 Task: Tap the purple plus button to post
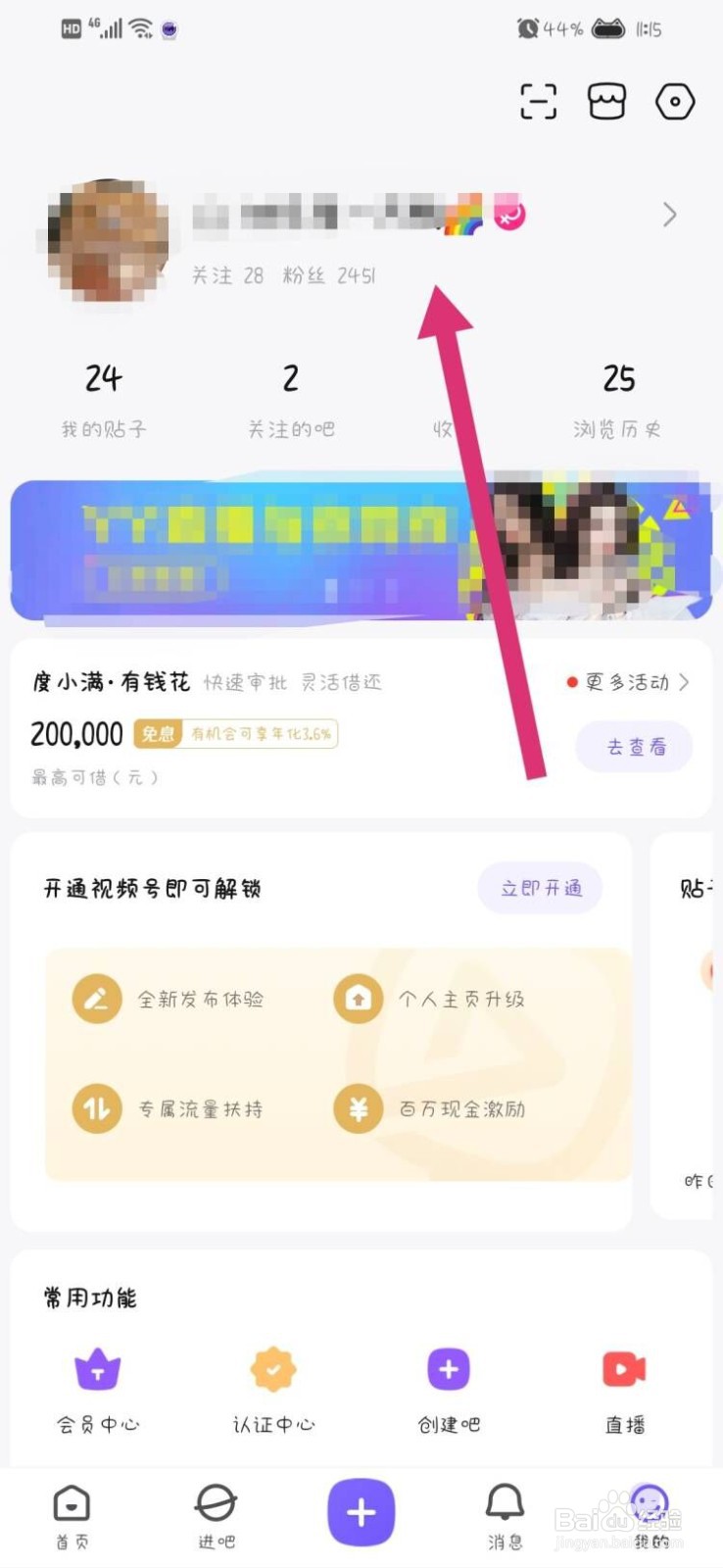point(361,1514)
